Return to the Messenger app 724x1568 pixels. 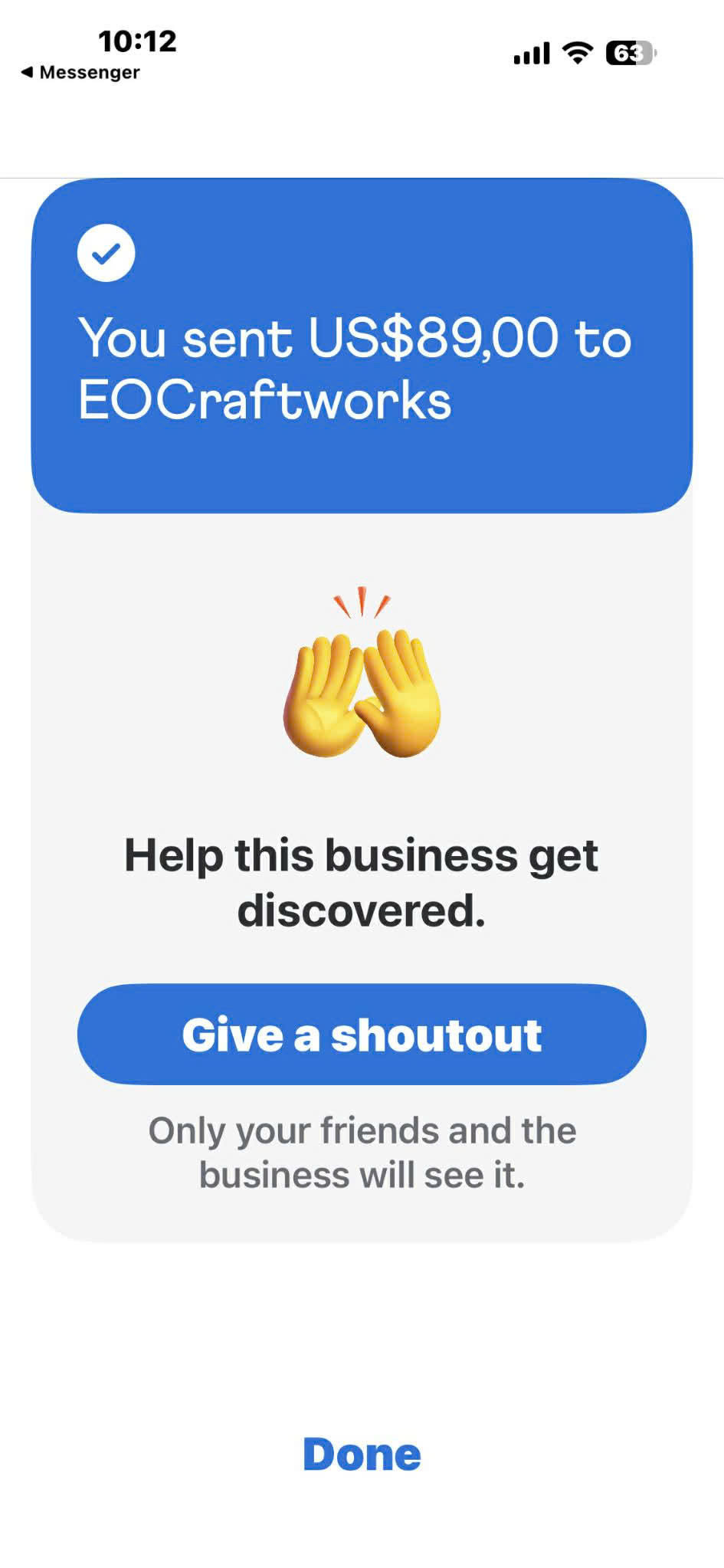point(80,72)
